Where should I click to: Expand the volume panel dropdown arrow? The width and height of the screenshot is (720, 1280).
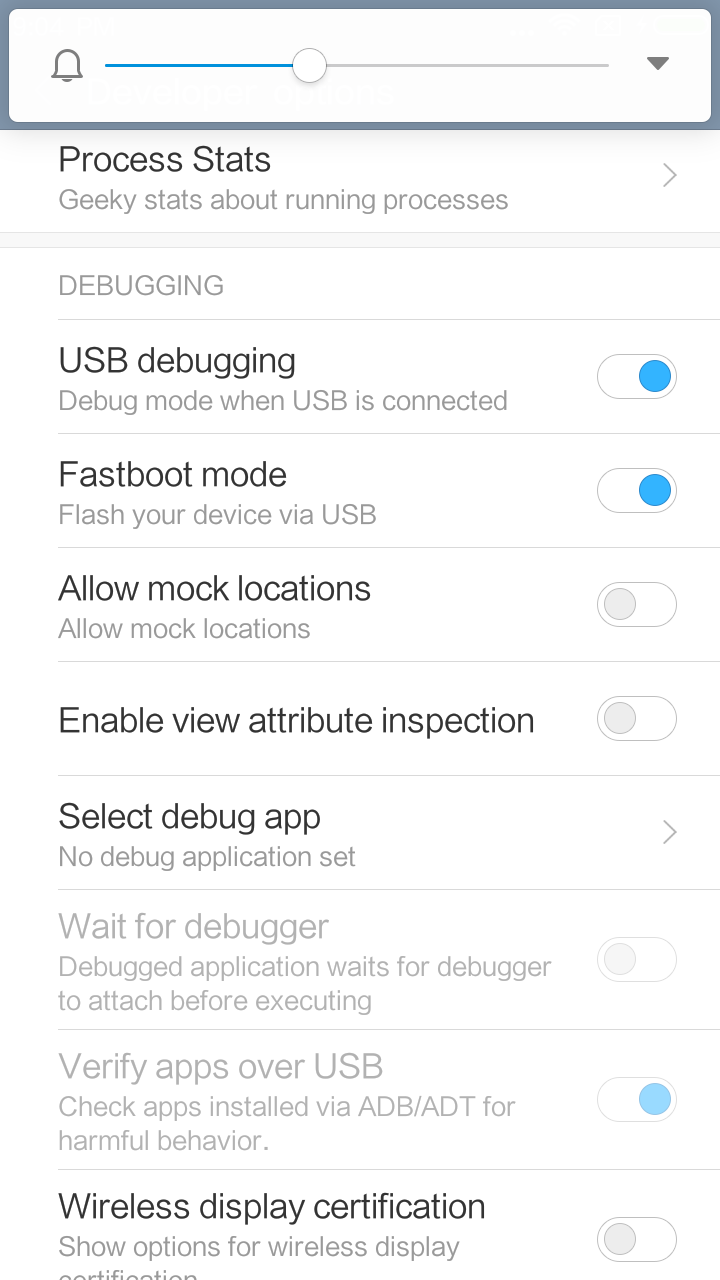pos(657,64)
